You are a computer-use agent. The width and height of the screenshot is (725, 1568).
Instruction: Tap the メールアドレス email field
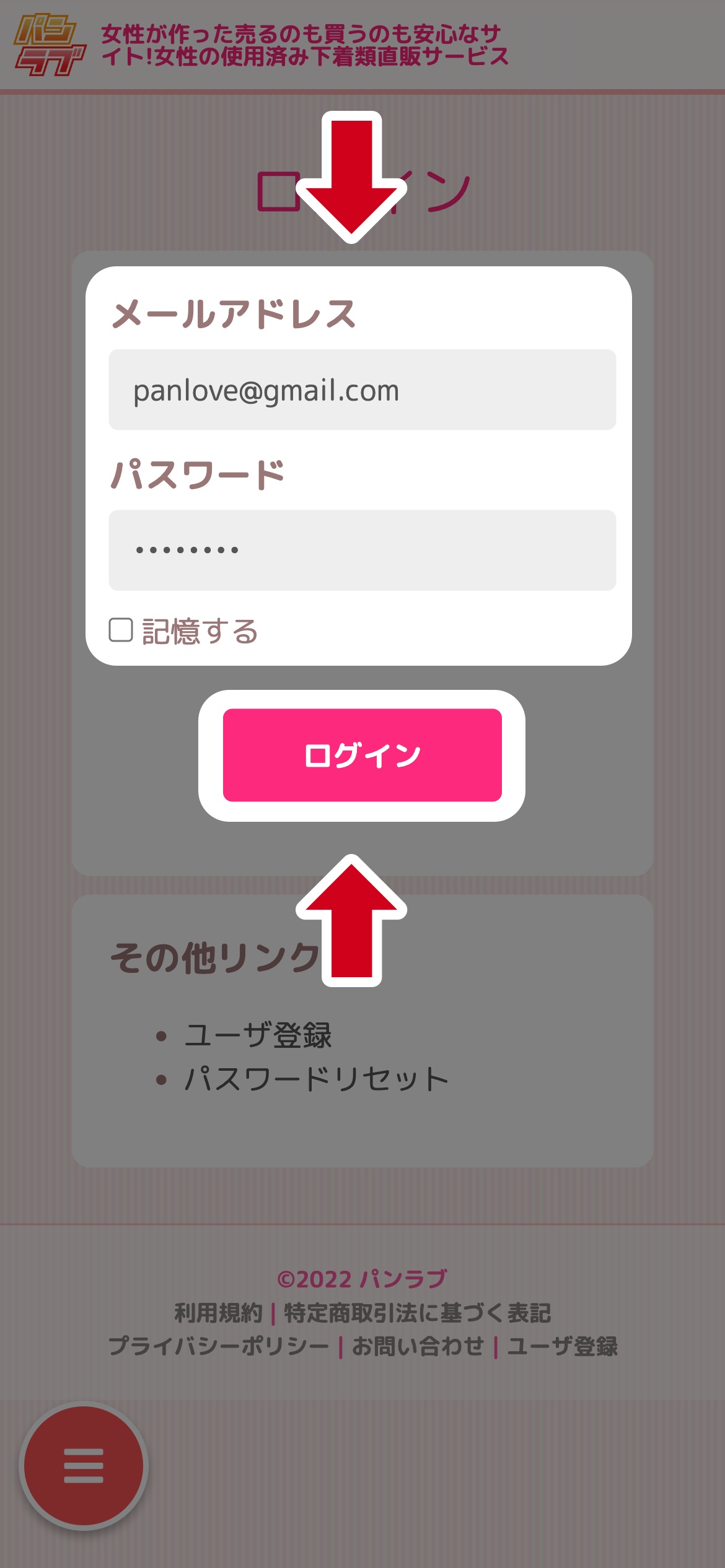[x=362, y=390]
